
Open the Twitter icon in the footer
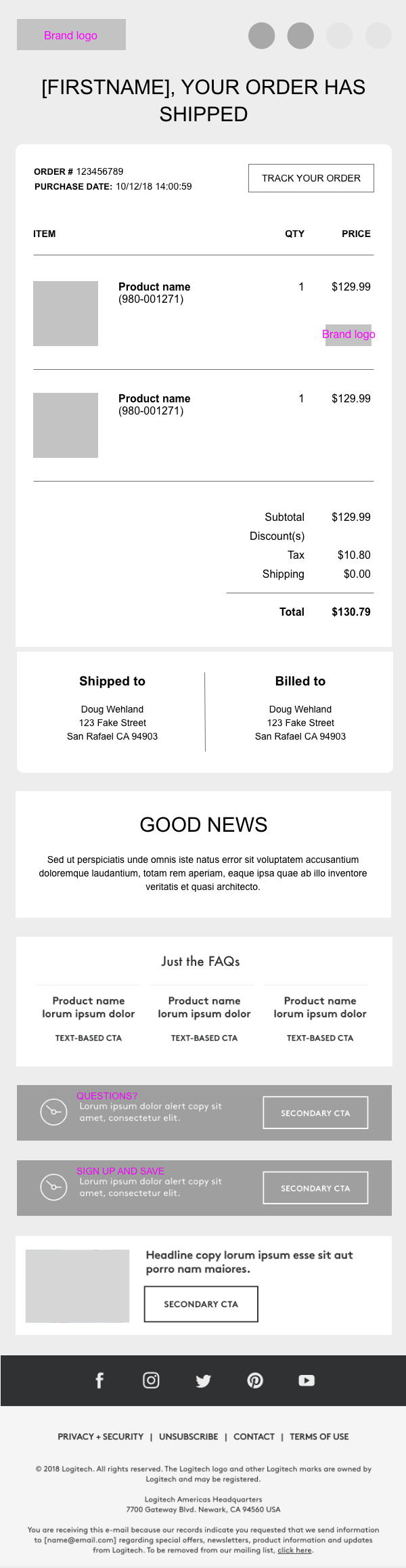pyautogui.click(x=203, y=1380)
